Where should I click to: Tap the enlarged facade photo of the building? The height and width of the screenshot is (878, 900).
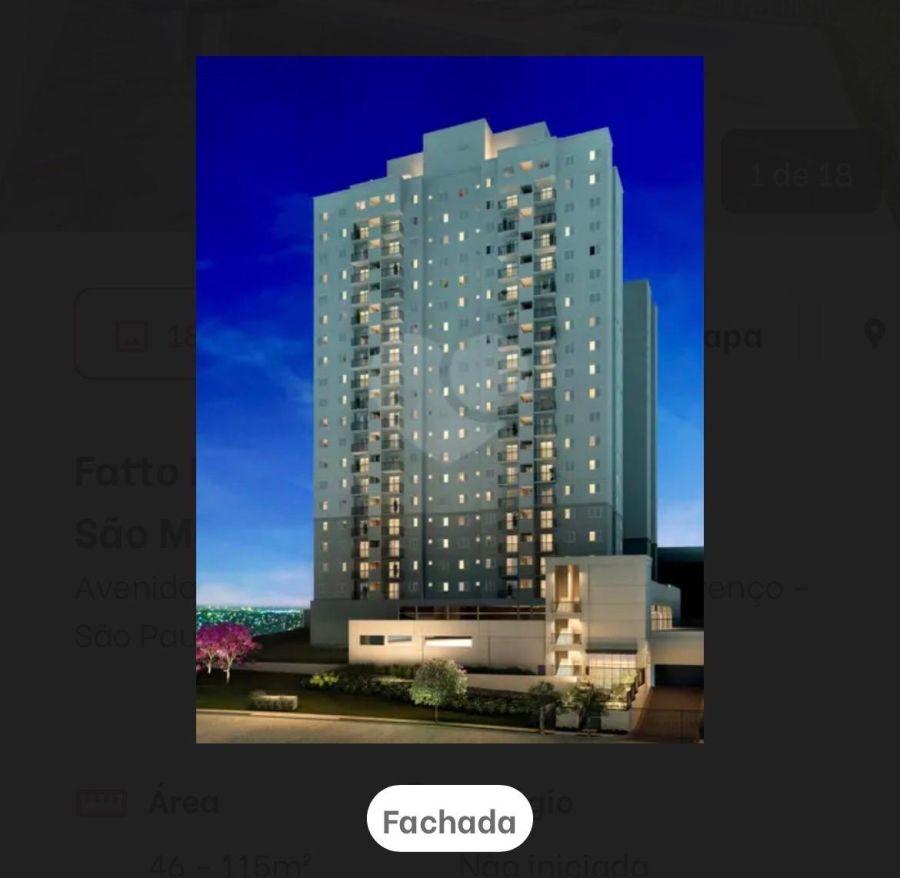(x=449, y=399)
